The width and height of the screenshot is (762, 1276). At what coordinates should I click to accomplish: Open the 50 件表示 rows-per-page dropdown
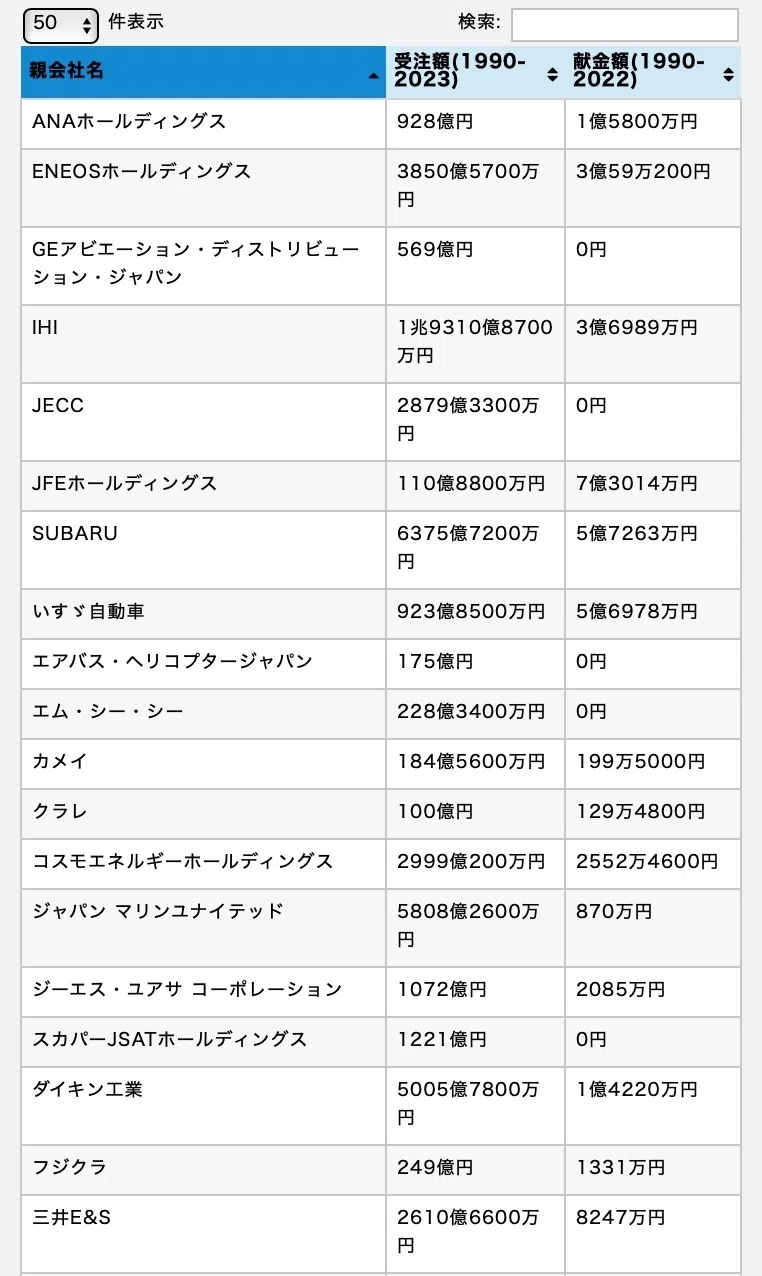coord(61,24)
